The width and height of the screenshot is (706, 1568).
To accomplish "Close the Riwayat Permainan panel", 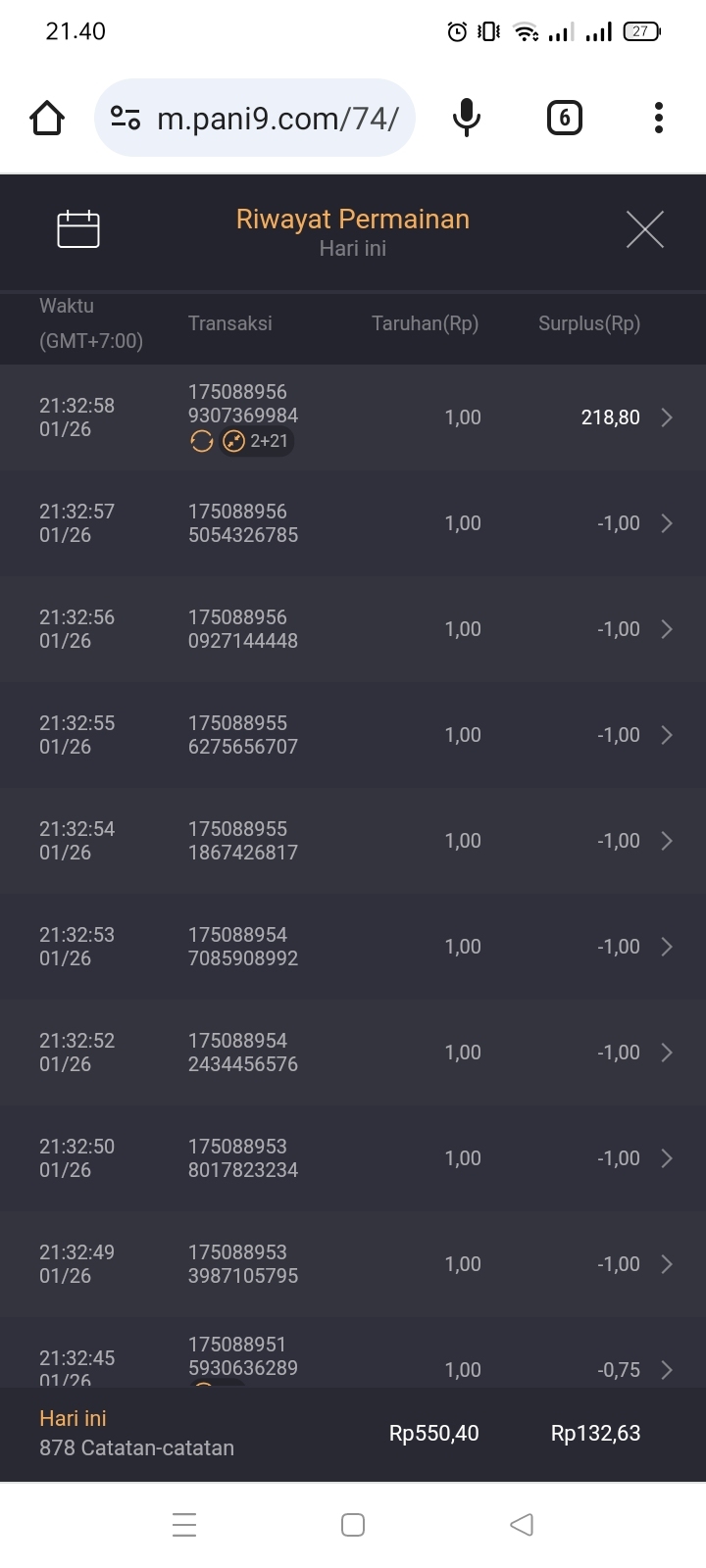I will (x=644, y=229).
